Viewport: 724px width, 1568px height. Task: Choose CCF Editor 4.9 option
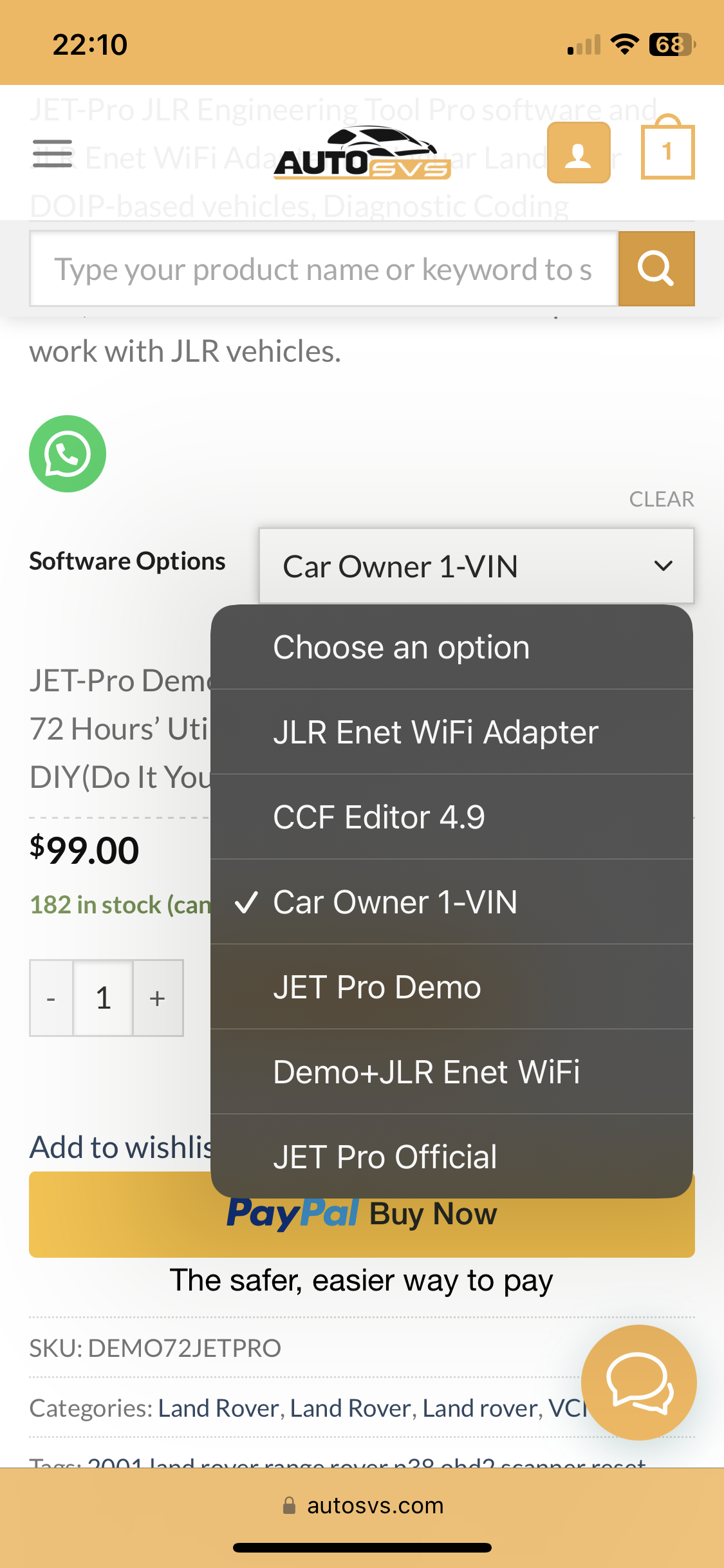452,817
